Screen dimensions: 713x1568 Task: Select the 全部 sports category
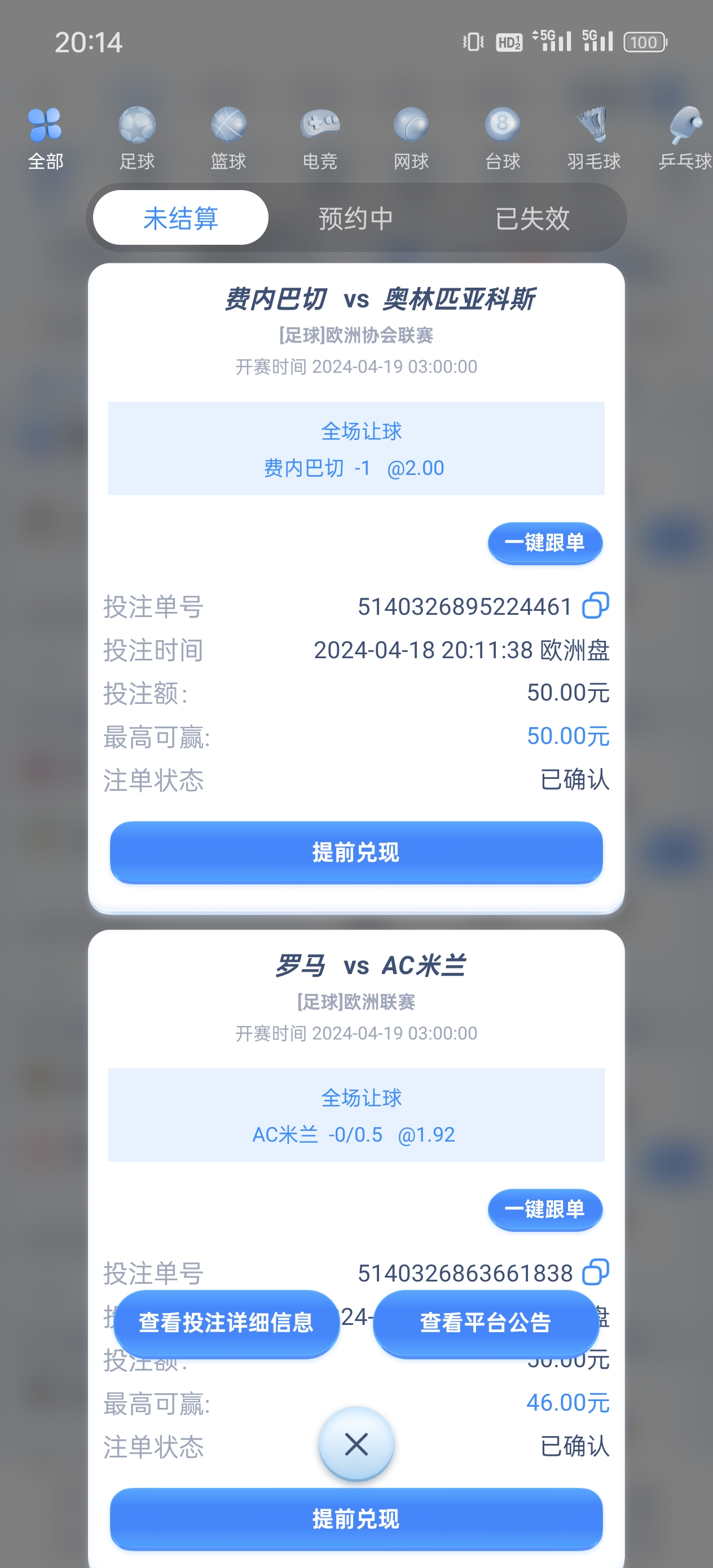tap(45, 138)
